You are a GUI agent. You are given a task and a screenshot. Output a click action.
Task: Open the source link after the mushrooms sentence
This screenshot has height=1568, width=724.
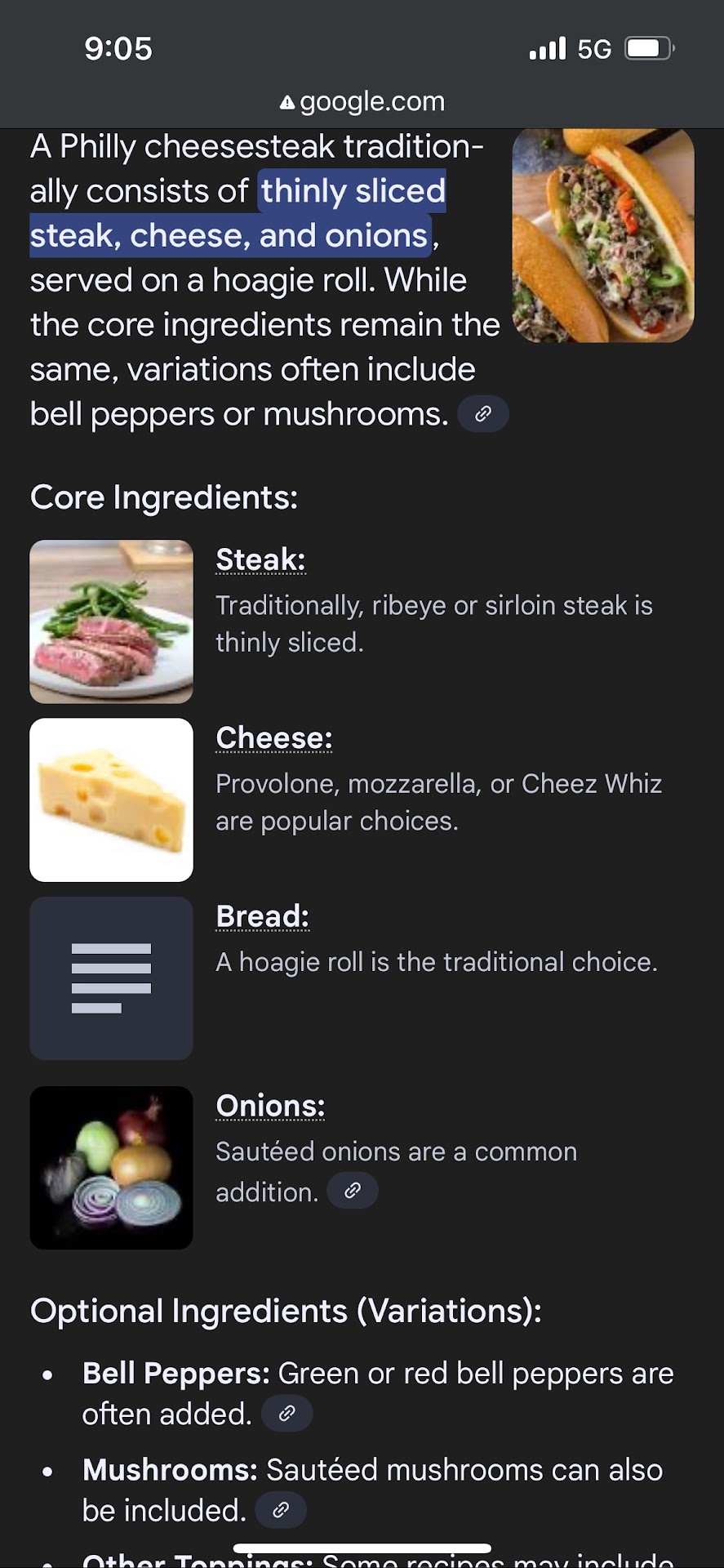tap(483, 414)
